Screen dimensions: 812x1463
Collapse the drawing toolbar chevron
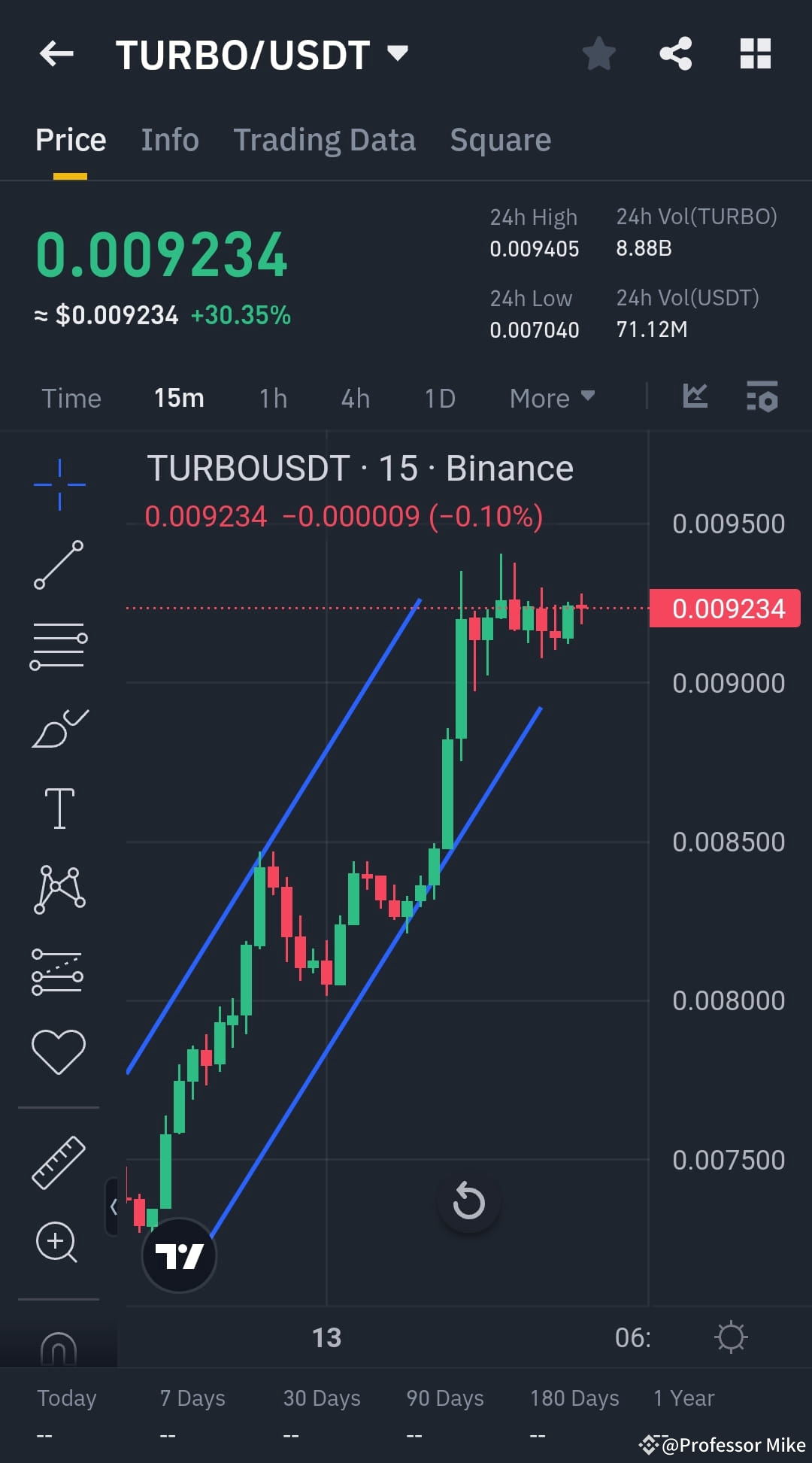(x=114, y=1205)
